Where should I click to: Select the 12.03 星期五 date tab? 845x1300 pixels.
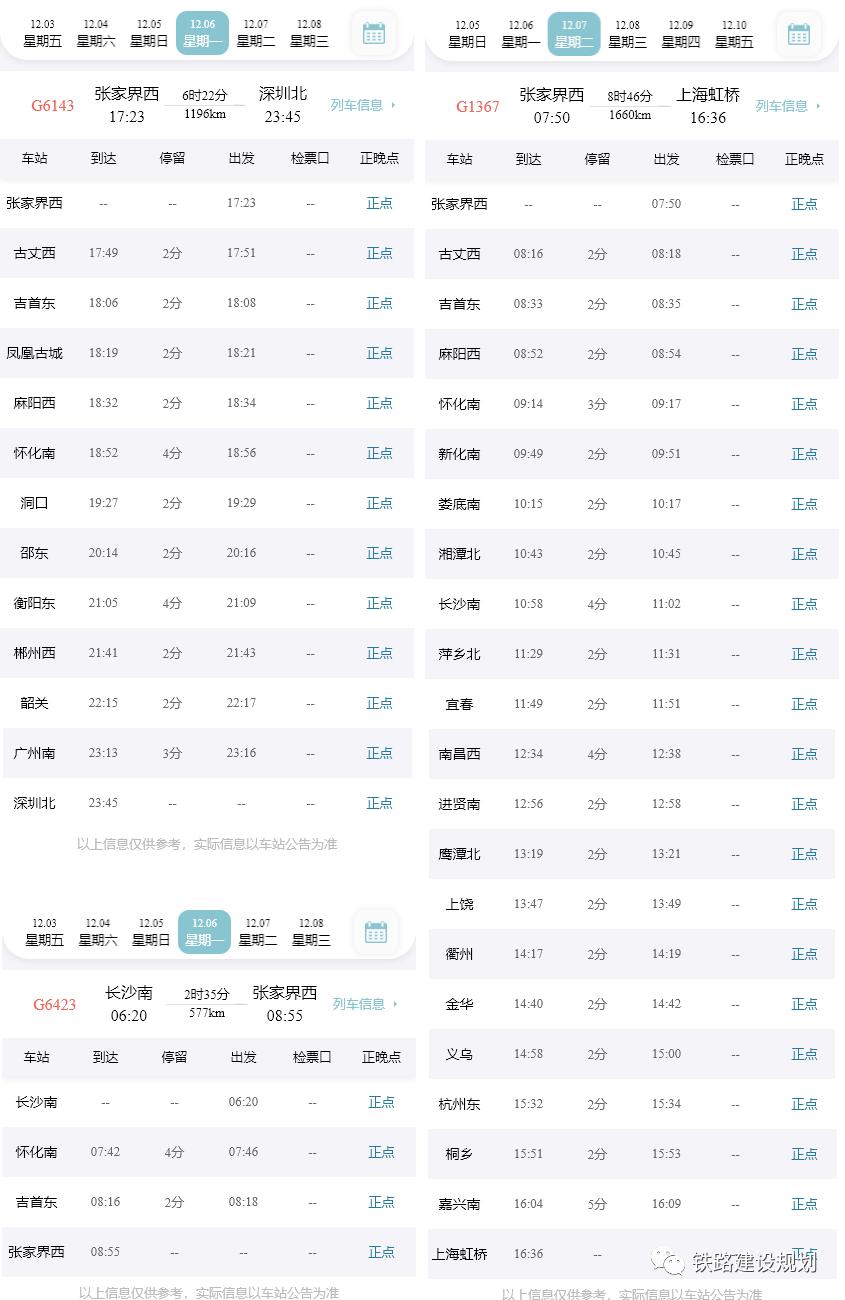point(43,31)
